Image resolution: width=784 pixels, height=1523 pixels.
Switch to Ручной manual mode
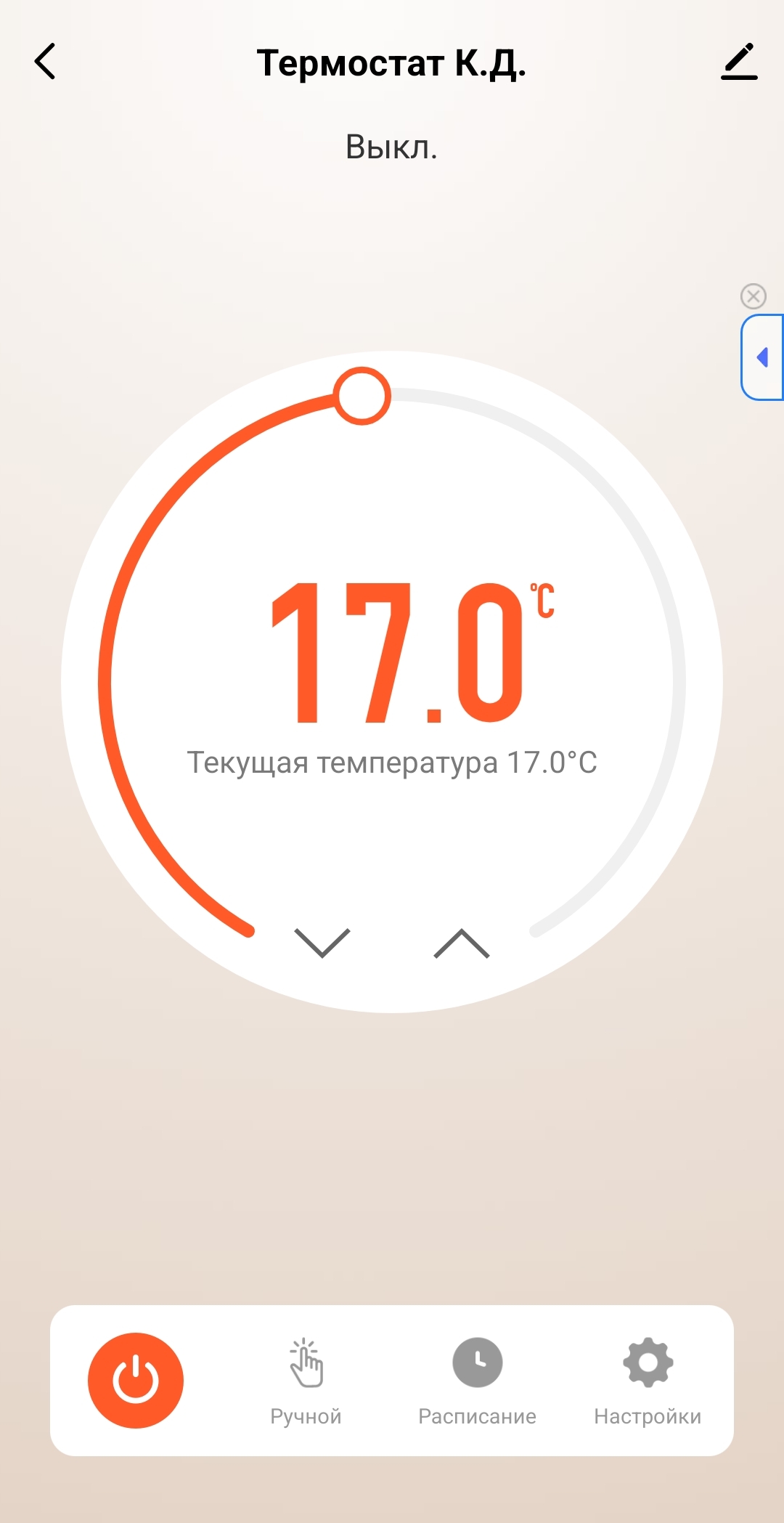coord(306,1380)
